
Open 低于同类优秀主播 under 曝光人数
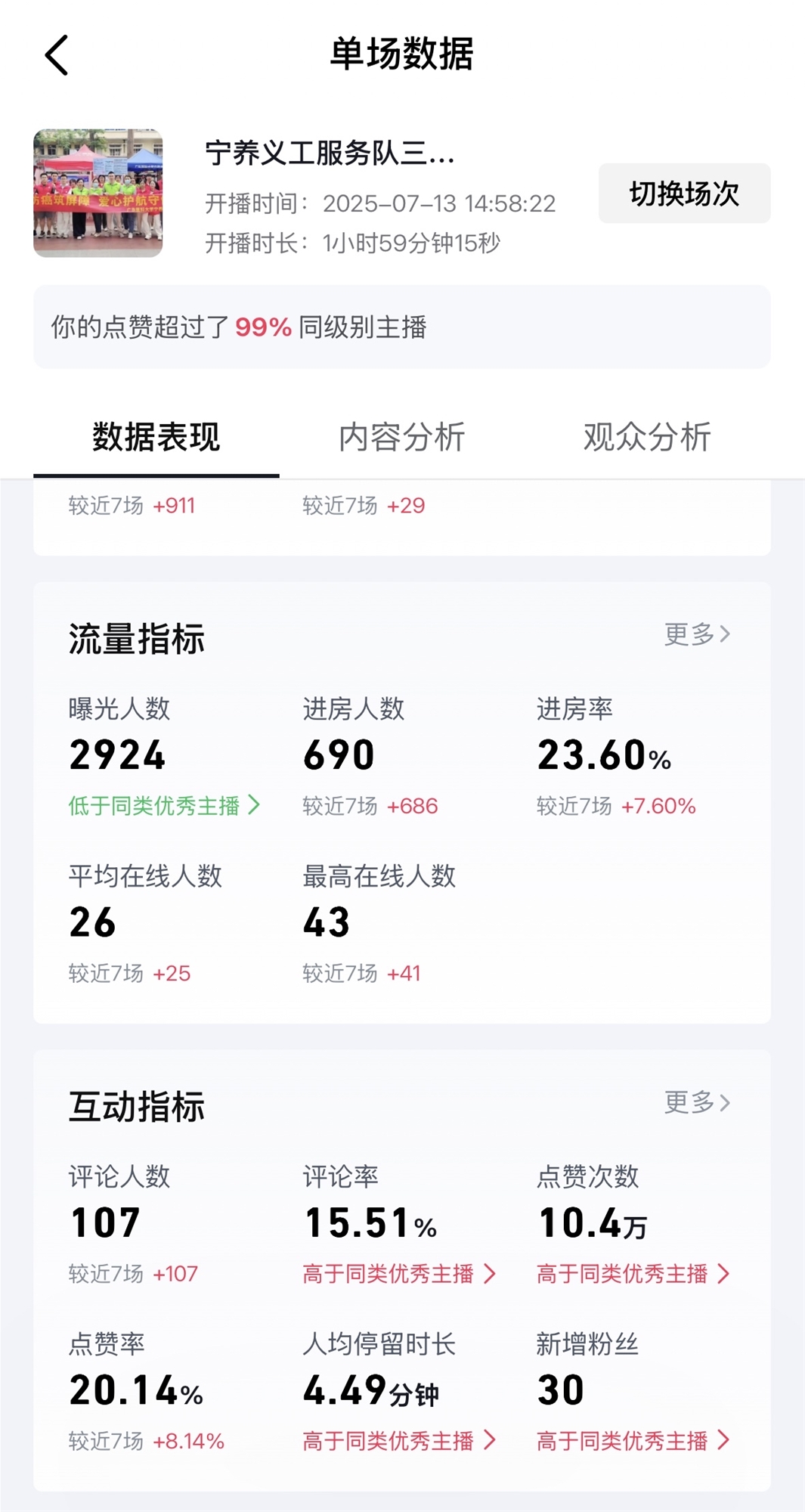tap(165, 805)
